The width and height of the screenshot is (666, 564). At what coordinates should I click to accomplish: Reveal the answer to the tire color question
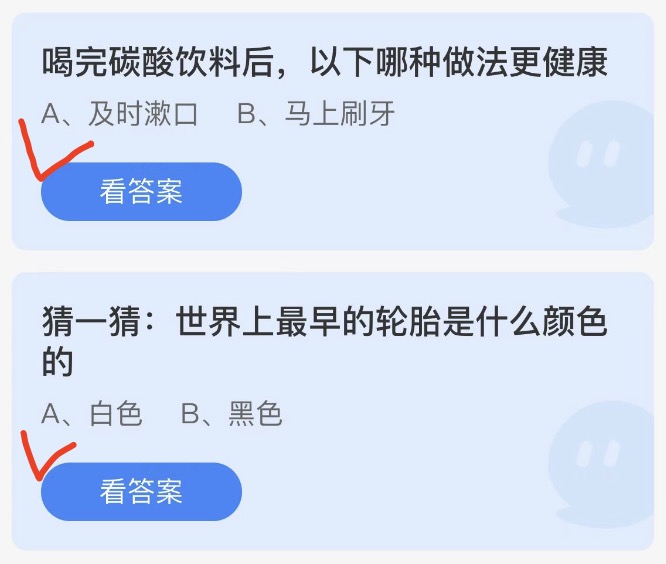(x=141, y=491)
